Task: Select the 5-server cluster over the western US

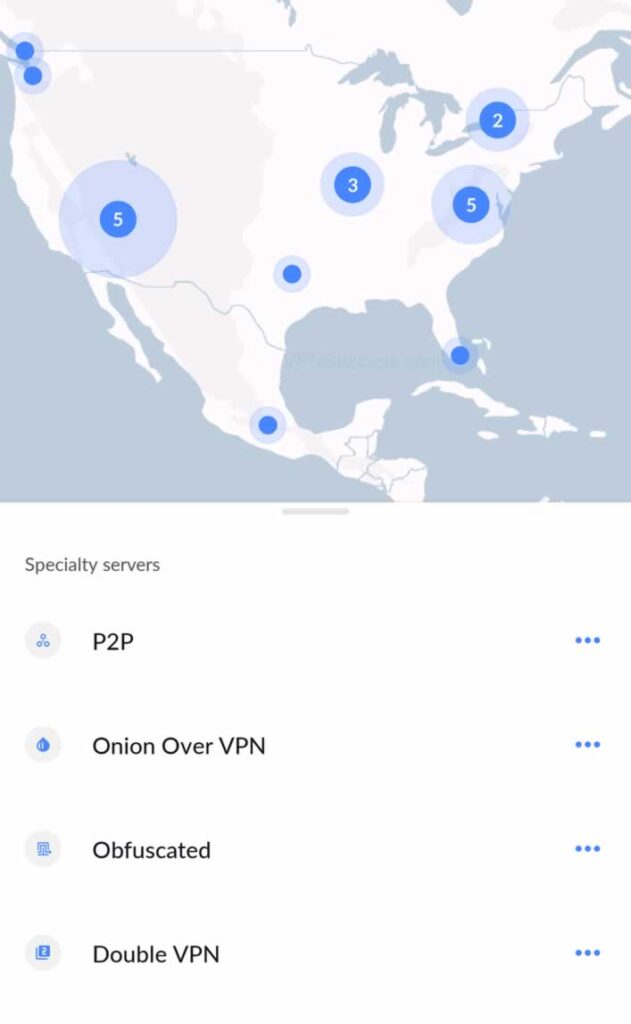Action: tap(118, 219)
